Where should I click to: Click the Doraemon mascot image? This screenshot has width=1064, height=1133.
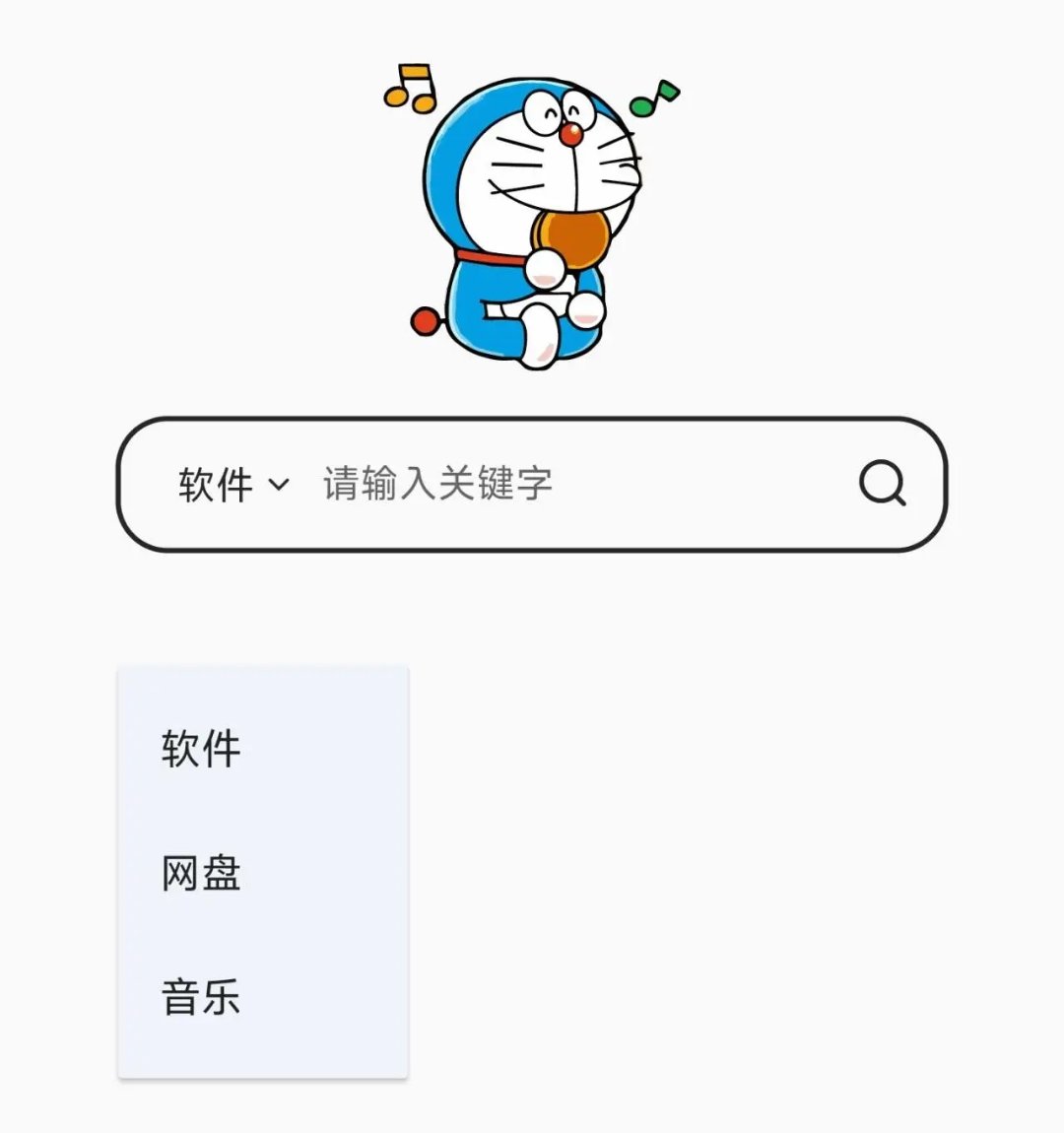[x=532, y=217]
